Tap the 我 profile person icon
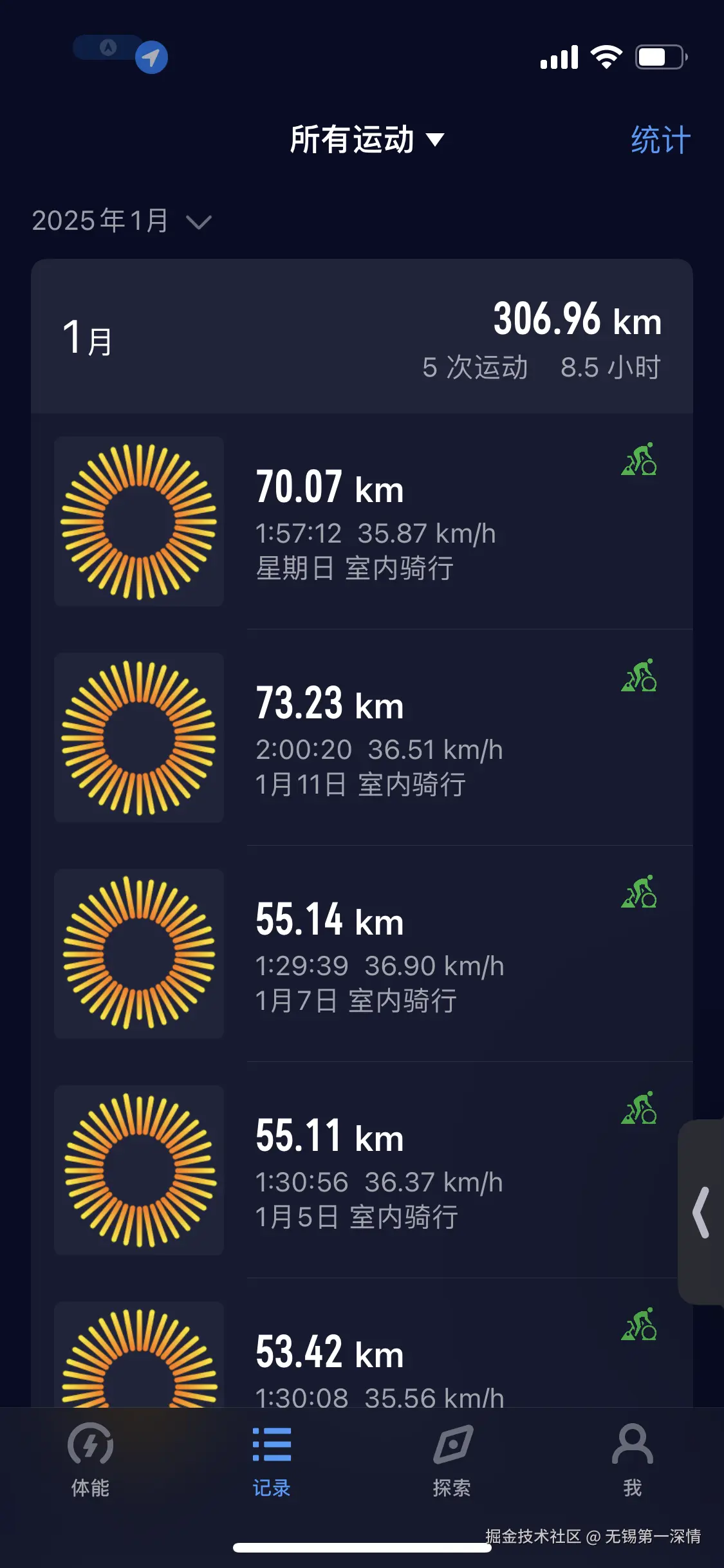Image resolution: width=724 pixels, height=1568 pixels. 633,1450
